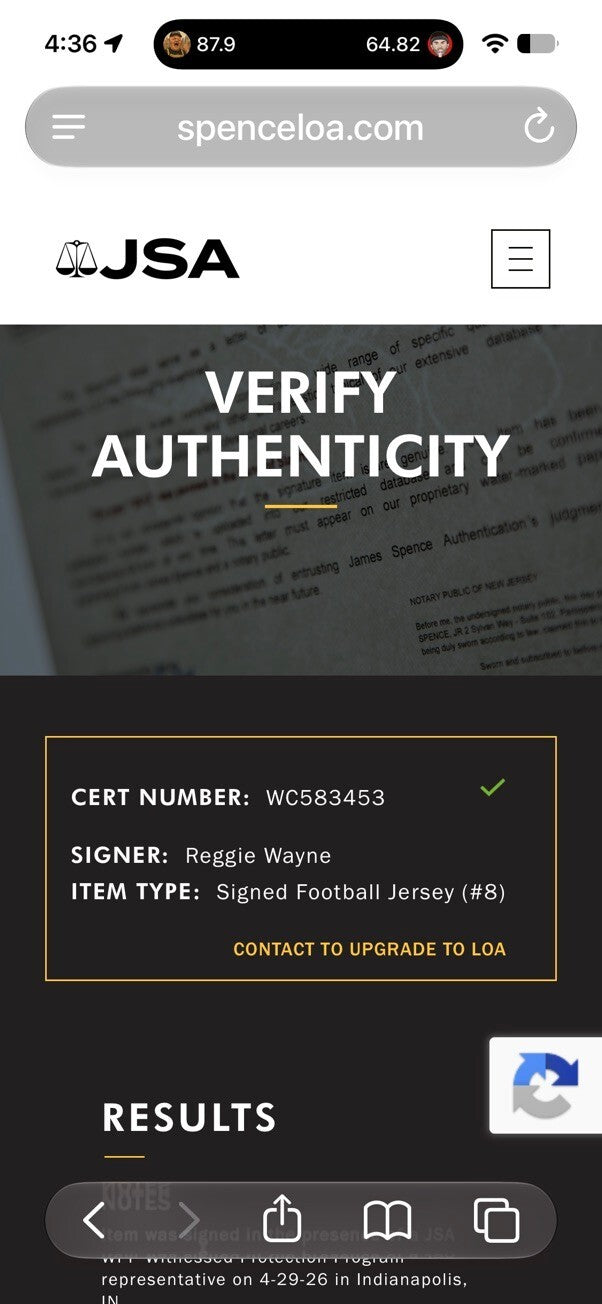Go back to the previous page
This screenshot has width=602, height=1304.
point(94,1220)
